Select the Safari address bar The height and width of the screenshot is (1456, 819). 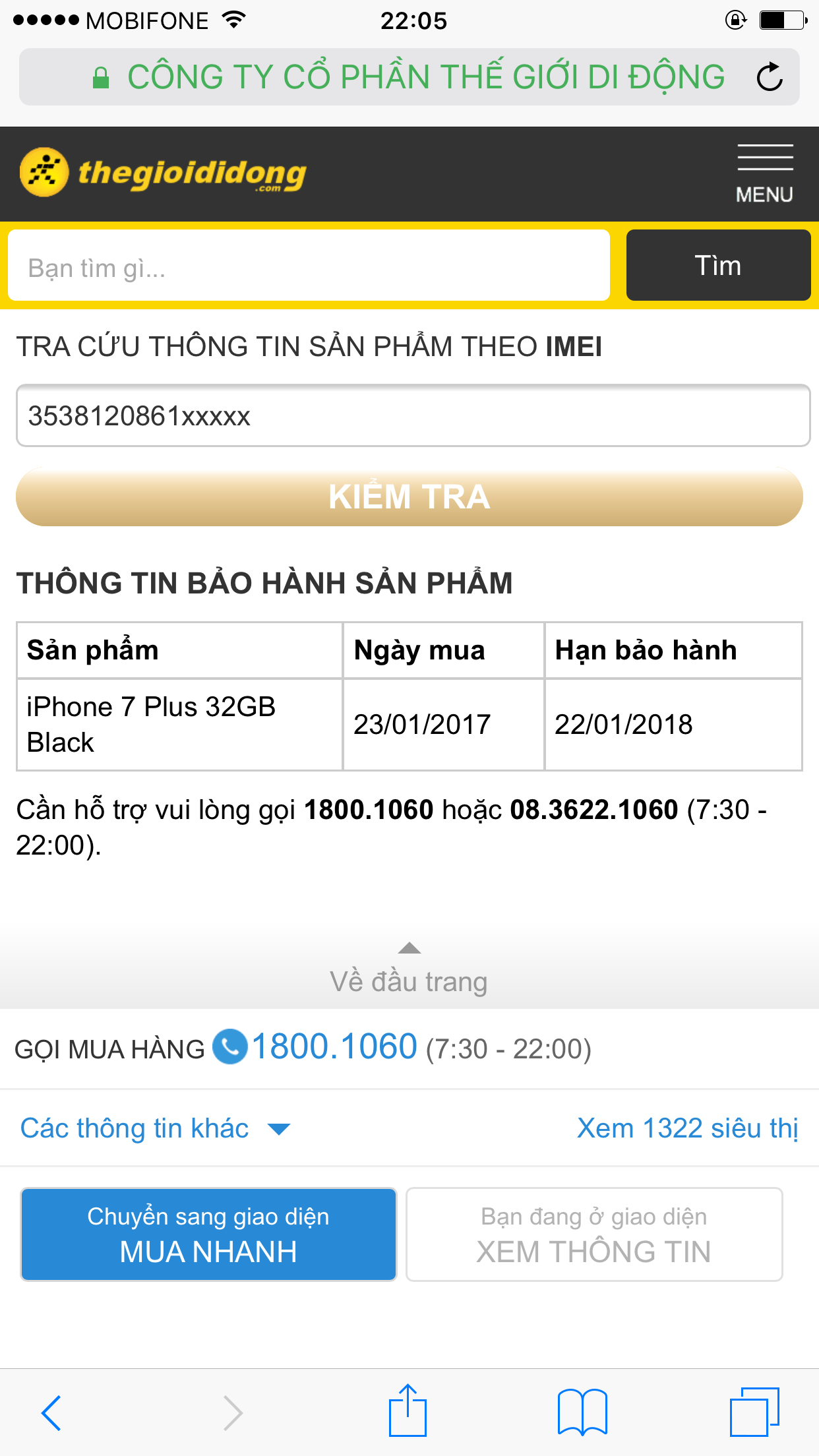409,77
